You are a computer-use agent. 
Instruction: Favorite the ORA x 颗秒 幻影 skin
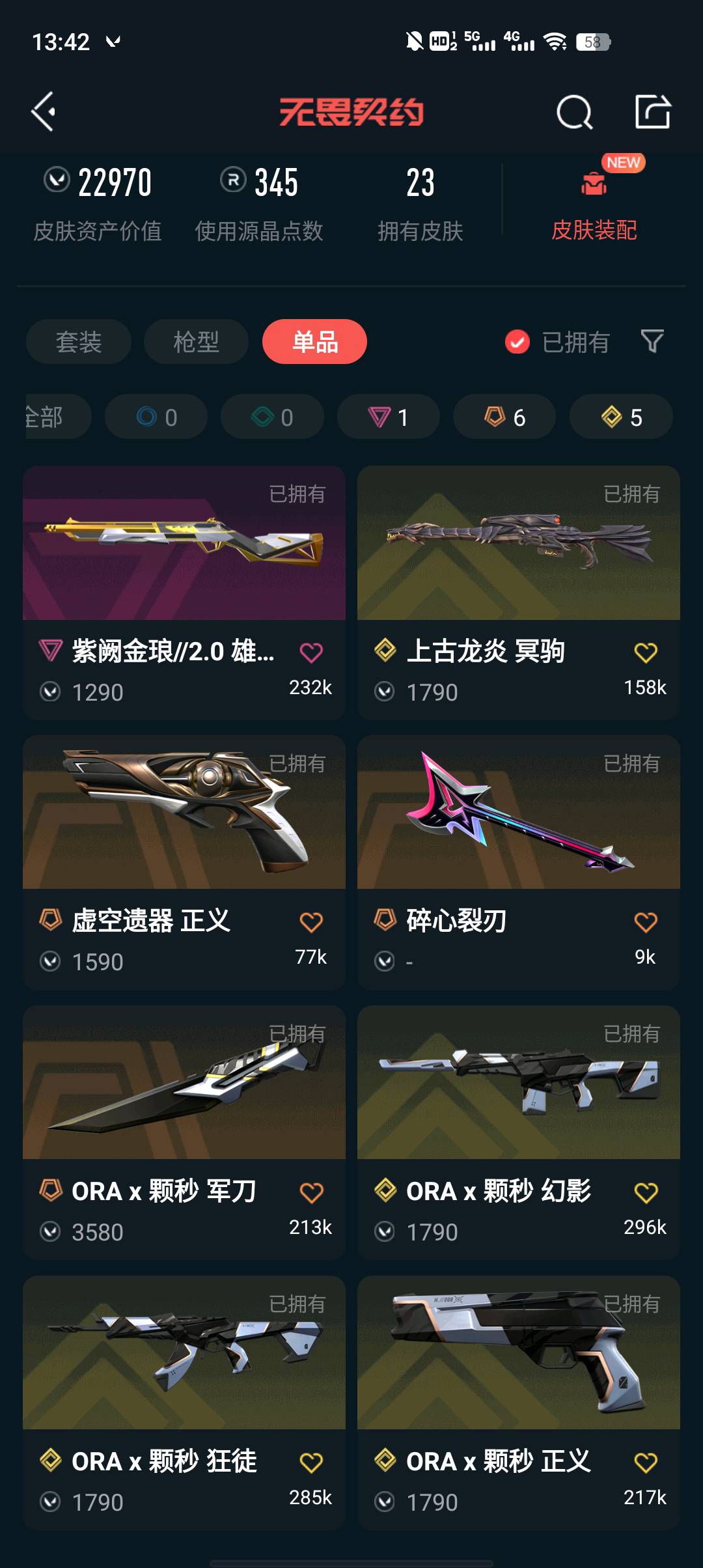tap(646, 1192)
